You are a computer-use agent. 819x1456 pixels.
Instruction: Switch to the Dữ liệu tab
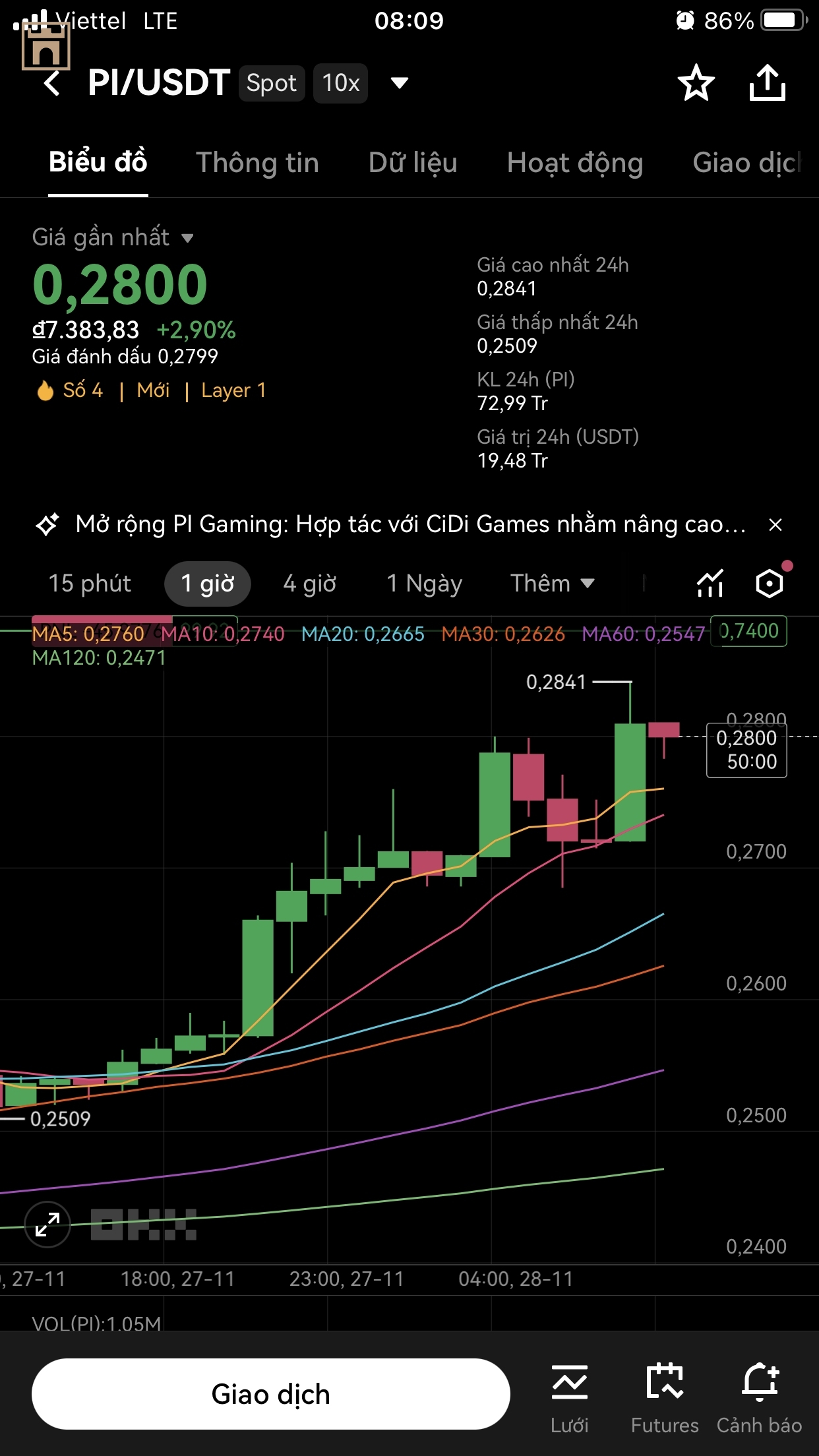pyautogui.click(x=413, y=163)
